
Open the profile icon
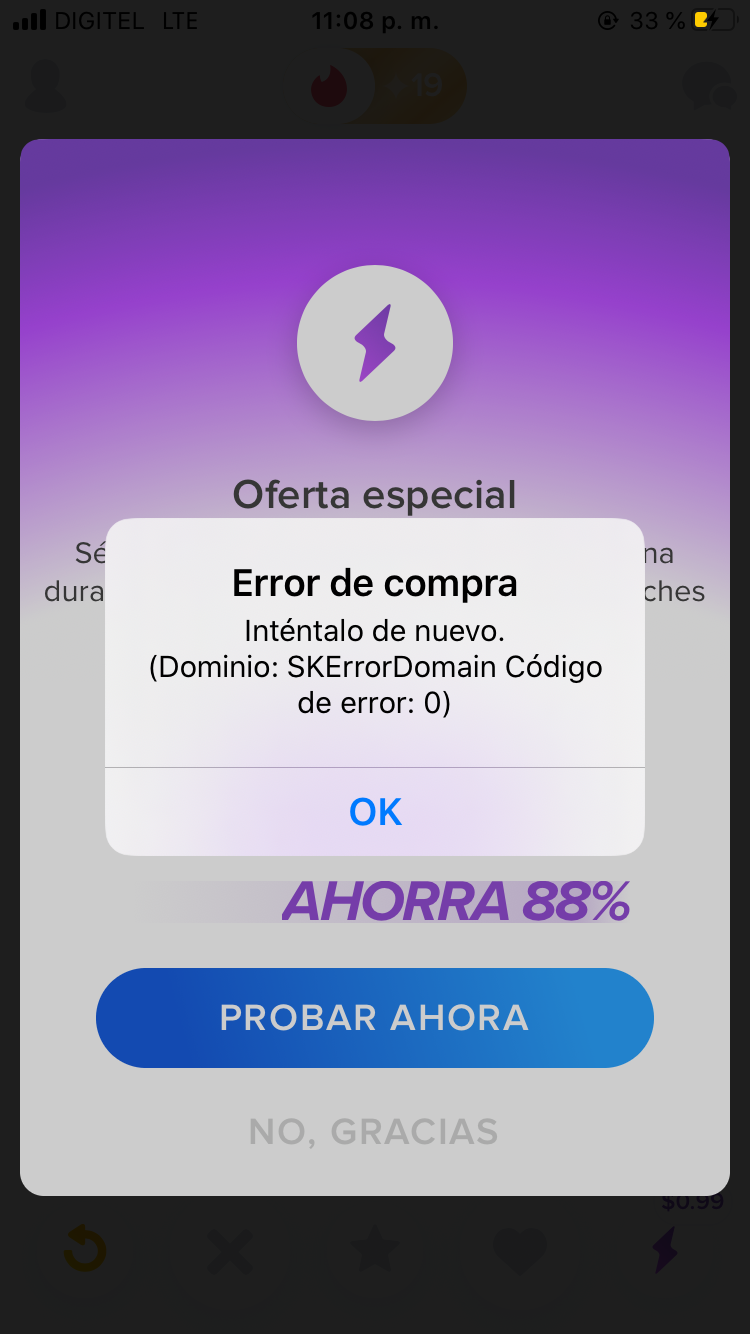(44, 87)
